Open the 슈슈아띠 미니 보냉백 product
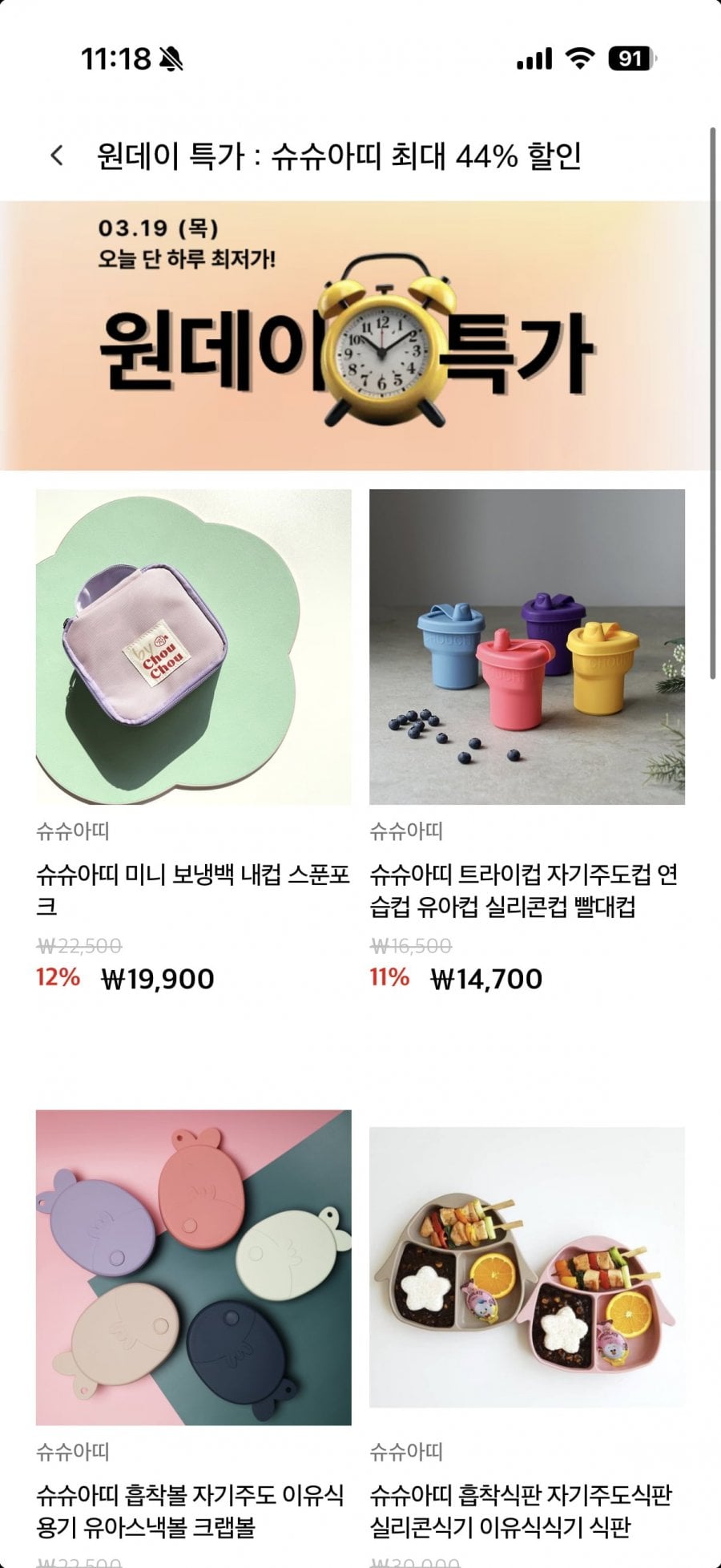This screenshot has width=721, height=1568. pyautogui.click(x=193, y=647)
